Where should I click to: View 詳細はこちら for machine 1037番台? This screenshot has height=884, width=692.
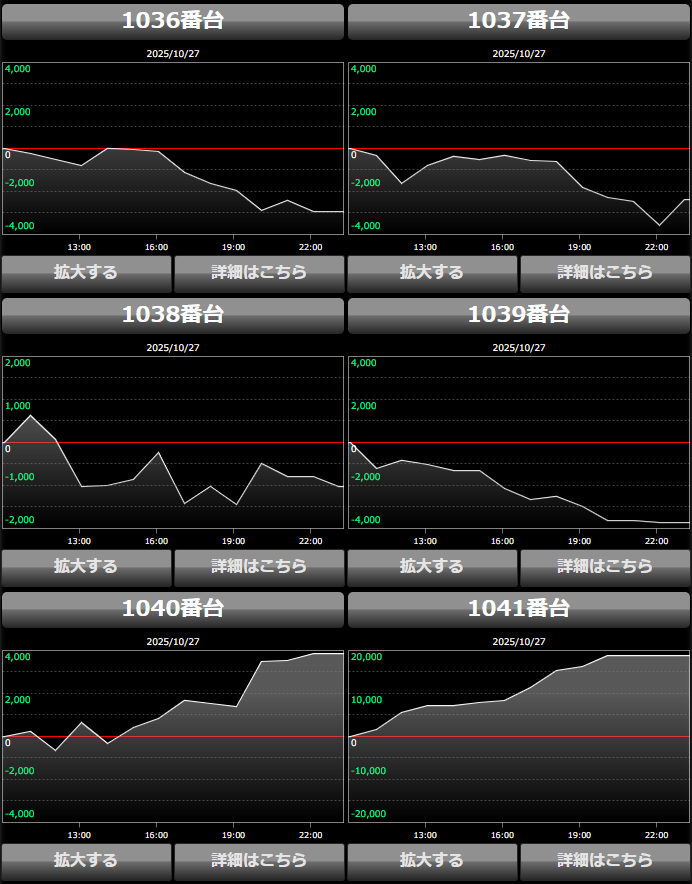(605, 272)
